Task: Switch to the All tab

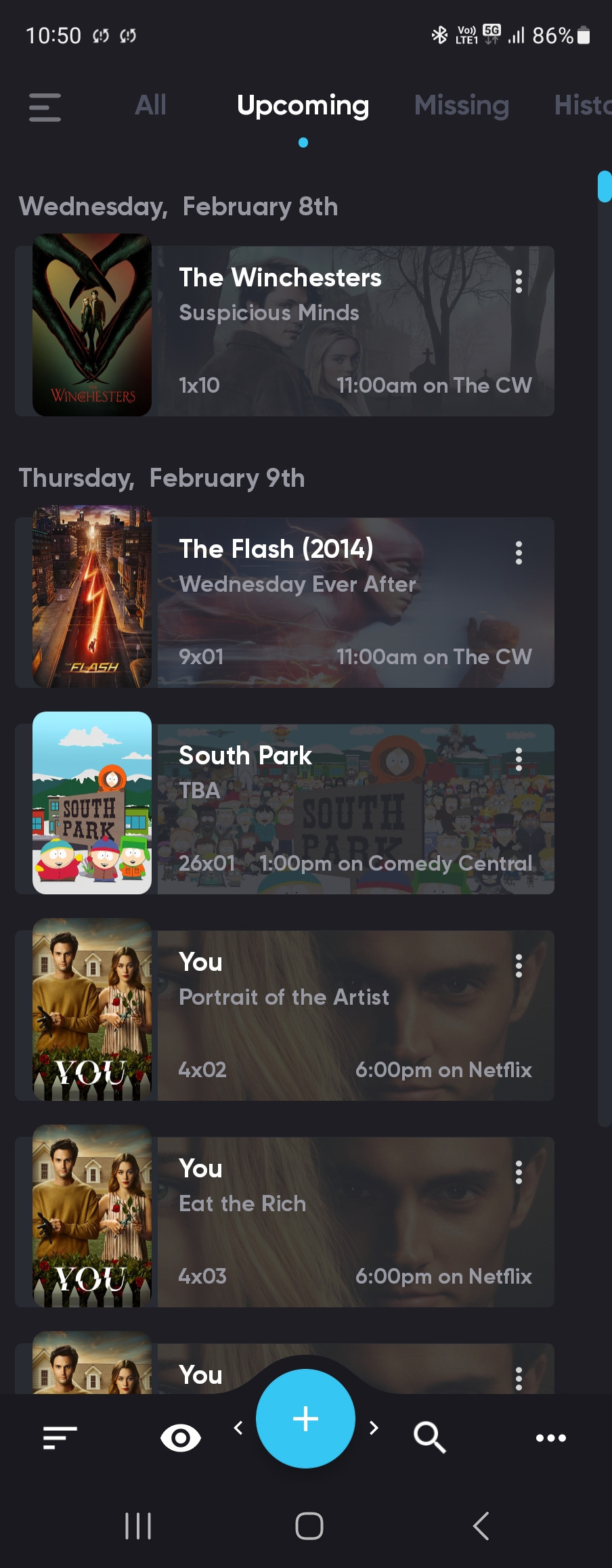Action: click(x=150, y=106)
